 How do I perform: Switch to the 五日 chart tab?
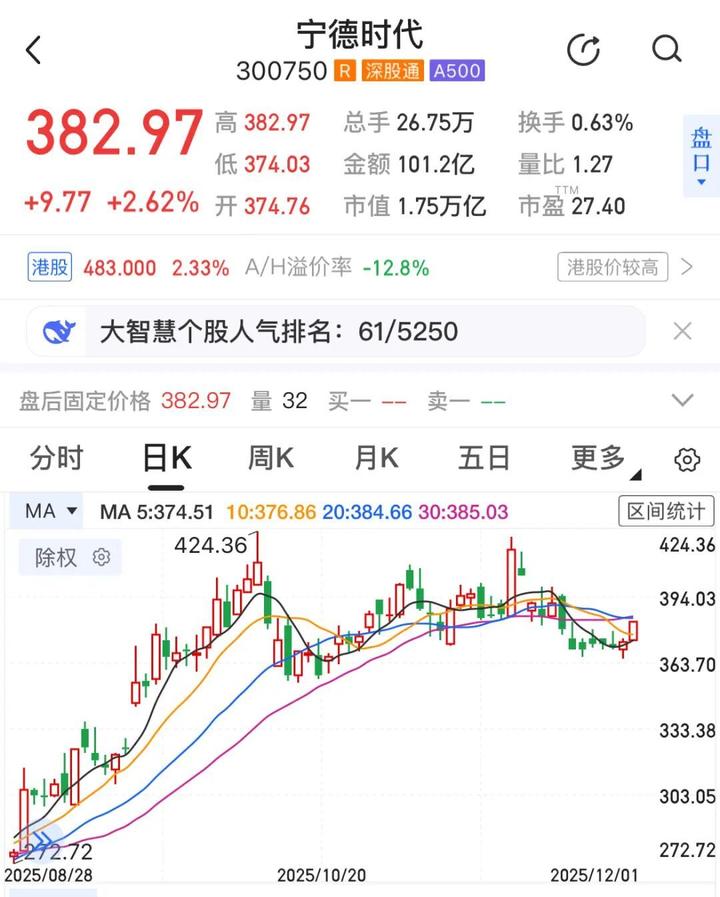[484, 459]
